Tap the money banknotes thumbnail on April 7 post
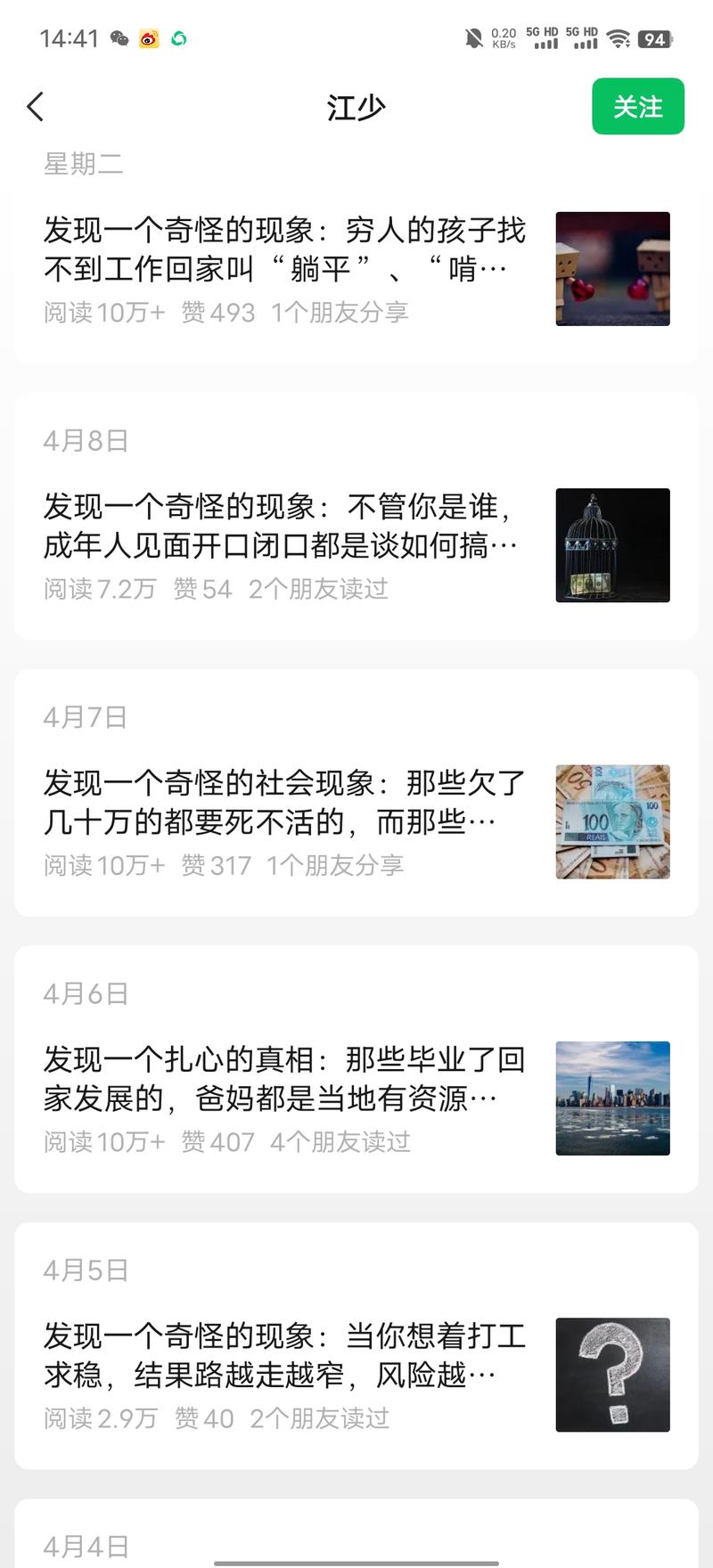This screenshot has height=1568, width=713. pos(612,822)
